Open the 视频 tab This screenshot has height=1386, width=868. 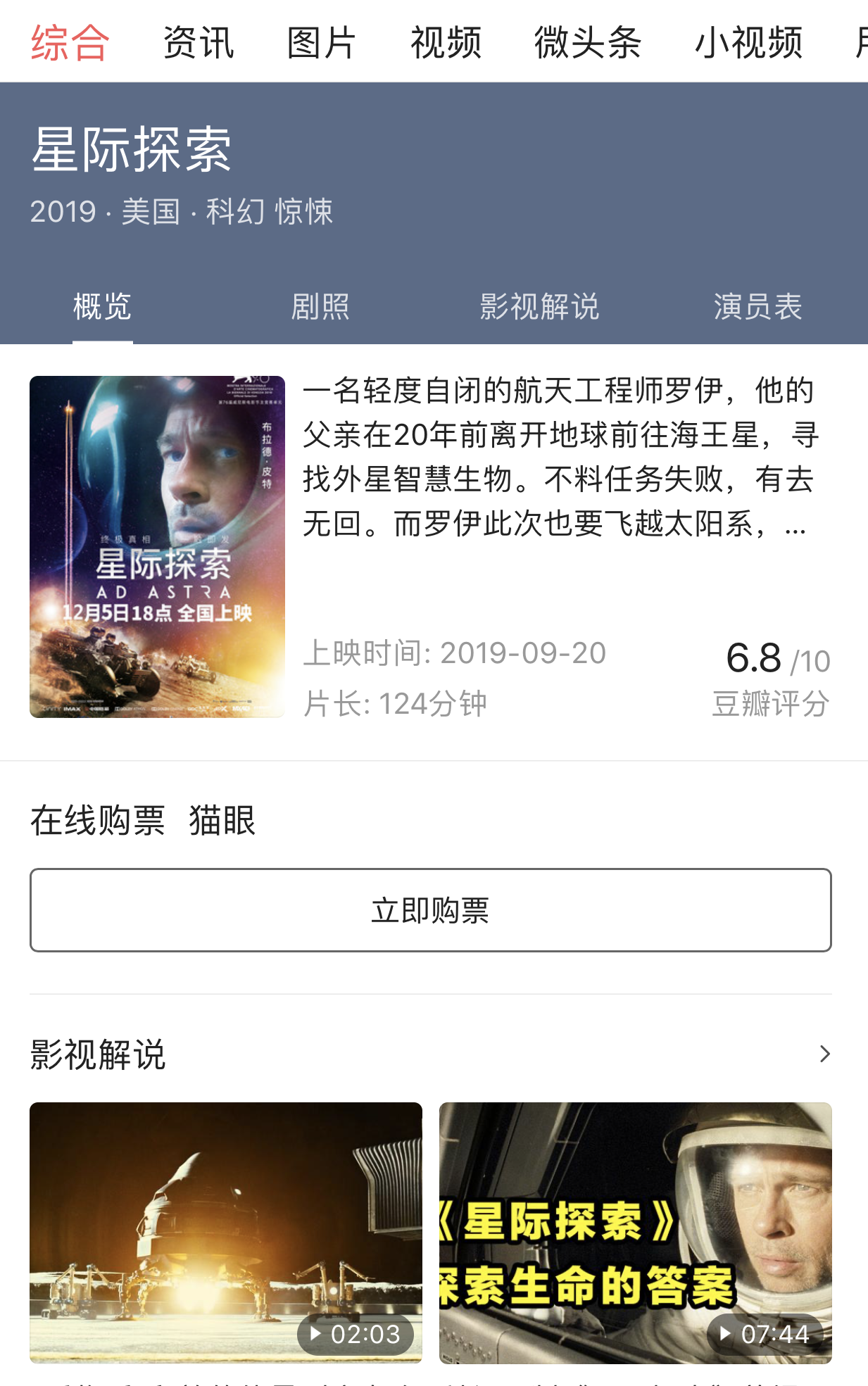click(446, 43)
